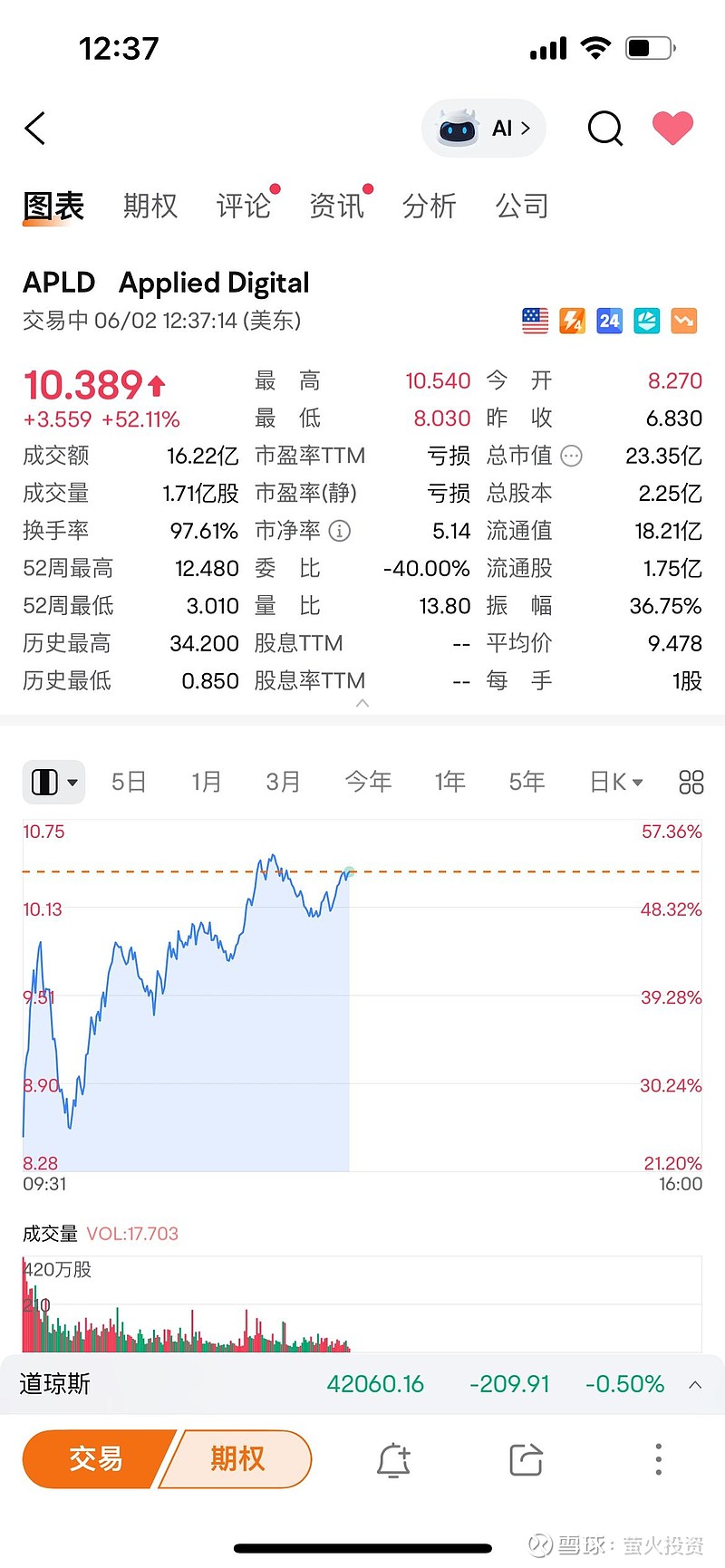Tap the share icon at the bottom
The width and height of the screenshot is (725, 1568).
[x=525, y=1459]
